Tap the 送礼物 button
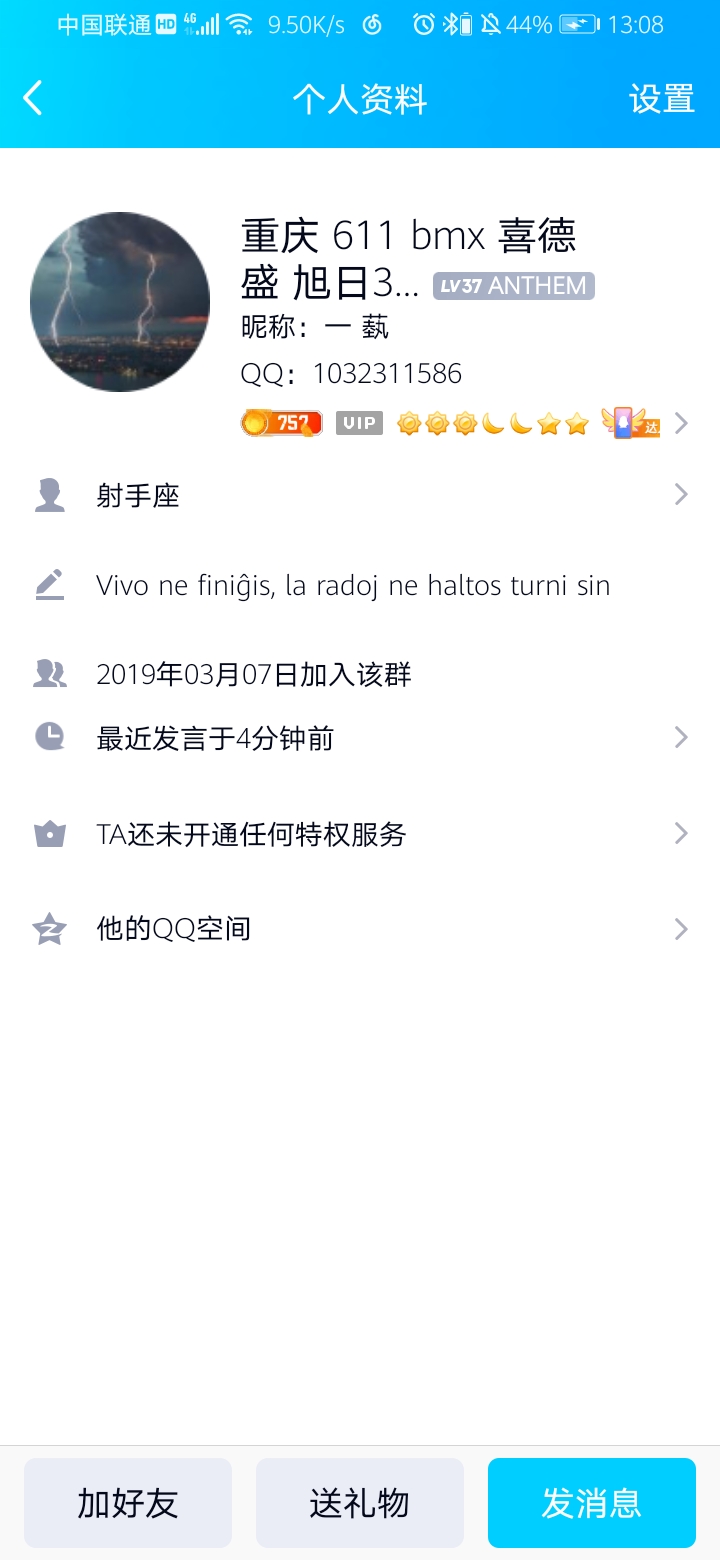Image resolution: width=720 pixels, height=1560 pixels. click(360, 1503)
